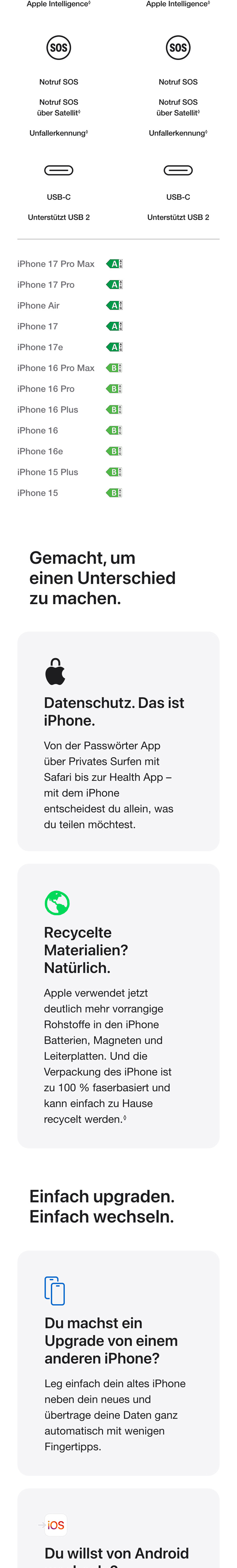Show the iPhone 16e energy label
This screenshot has width=237, height=1568.
point(115,451)
